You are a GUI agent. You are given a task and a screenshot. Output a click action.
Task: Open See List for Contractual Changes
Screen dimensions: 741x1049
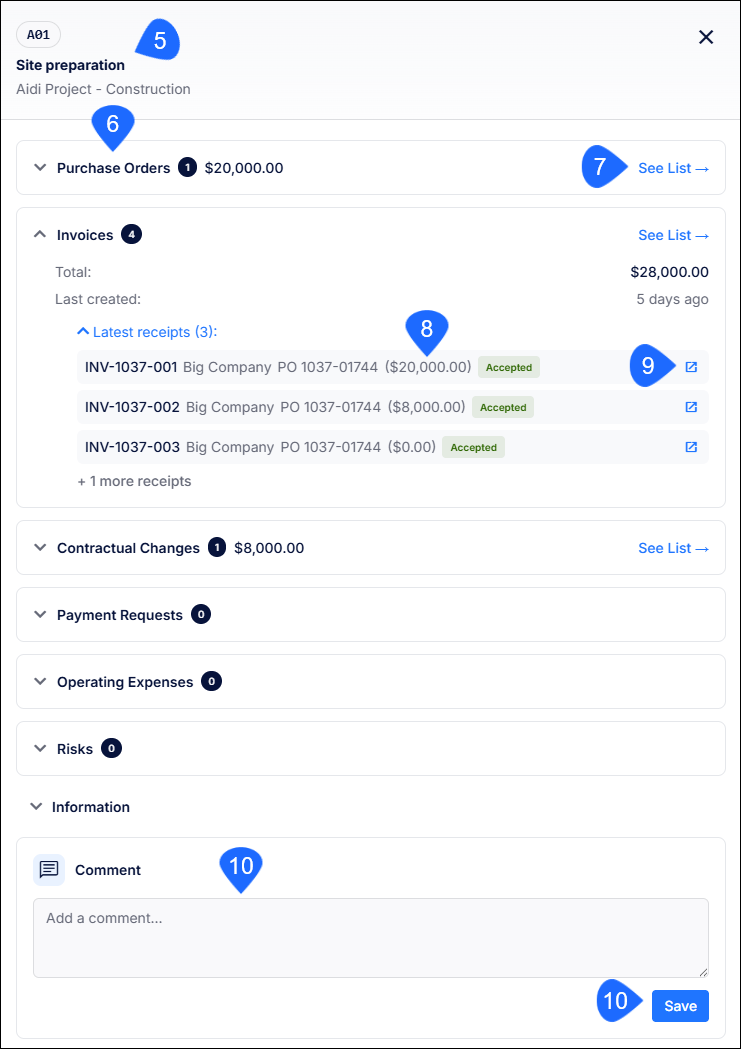pyautogui.click(x=673, y=548)
